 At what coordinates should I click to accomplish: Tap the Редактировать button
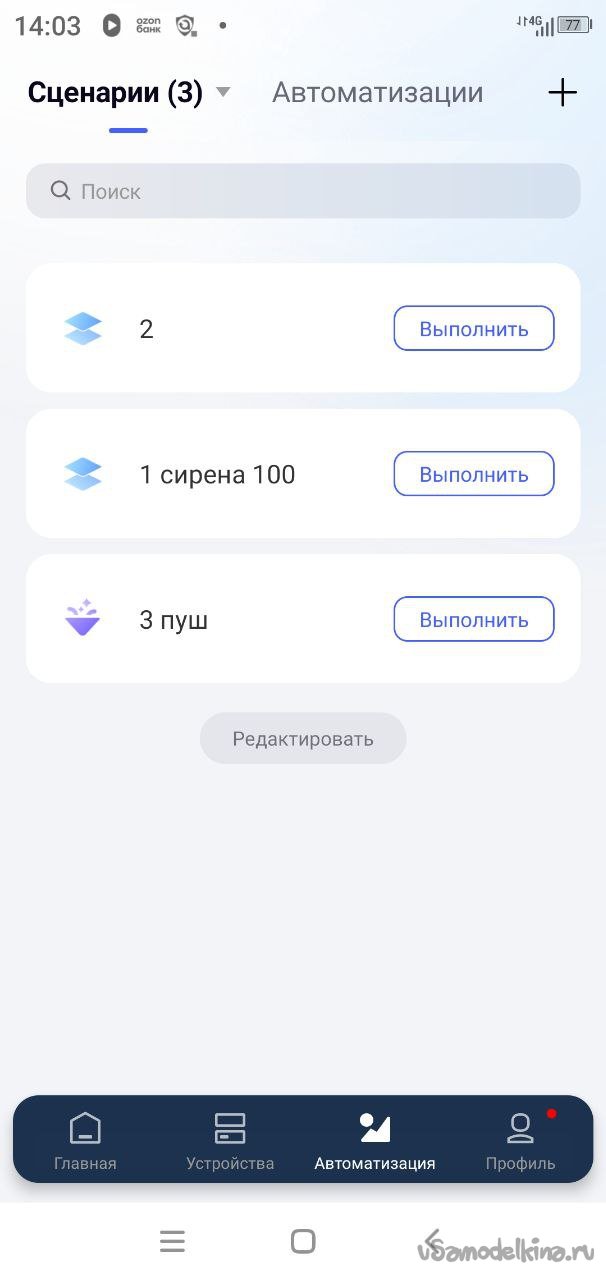[x=303, y=739]
